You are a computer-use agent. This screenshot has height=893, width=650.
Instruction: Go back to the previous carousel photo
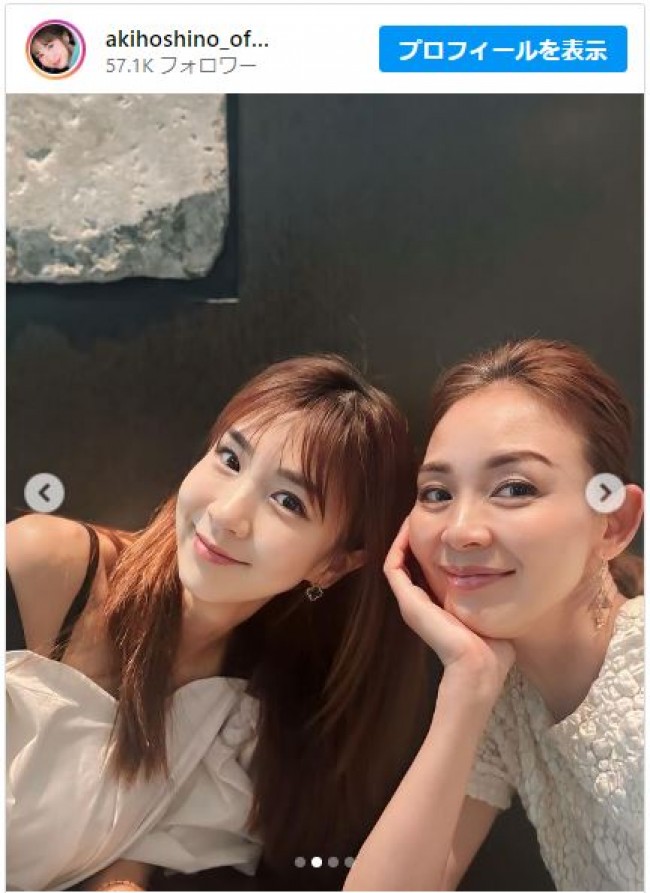tap(44, 493)
